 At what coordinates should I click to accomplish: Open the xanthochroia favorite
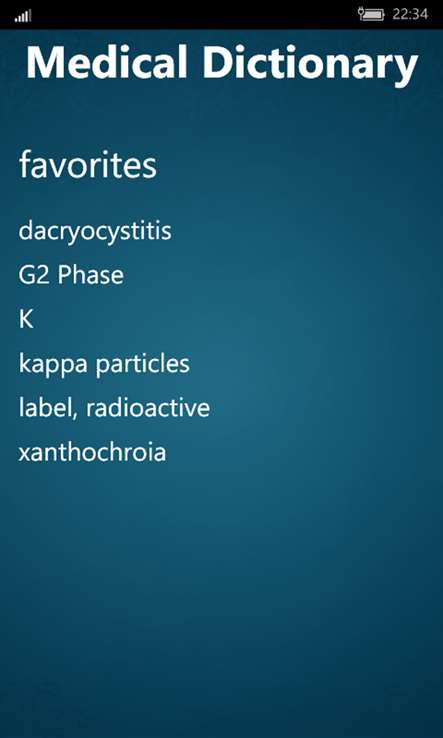[x=92, y=453]
